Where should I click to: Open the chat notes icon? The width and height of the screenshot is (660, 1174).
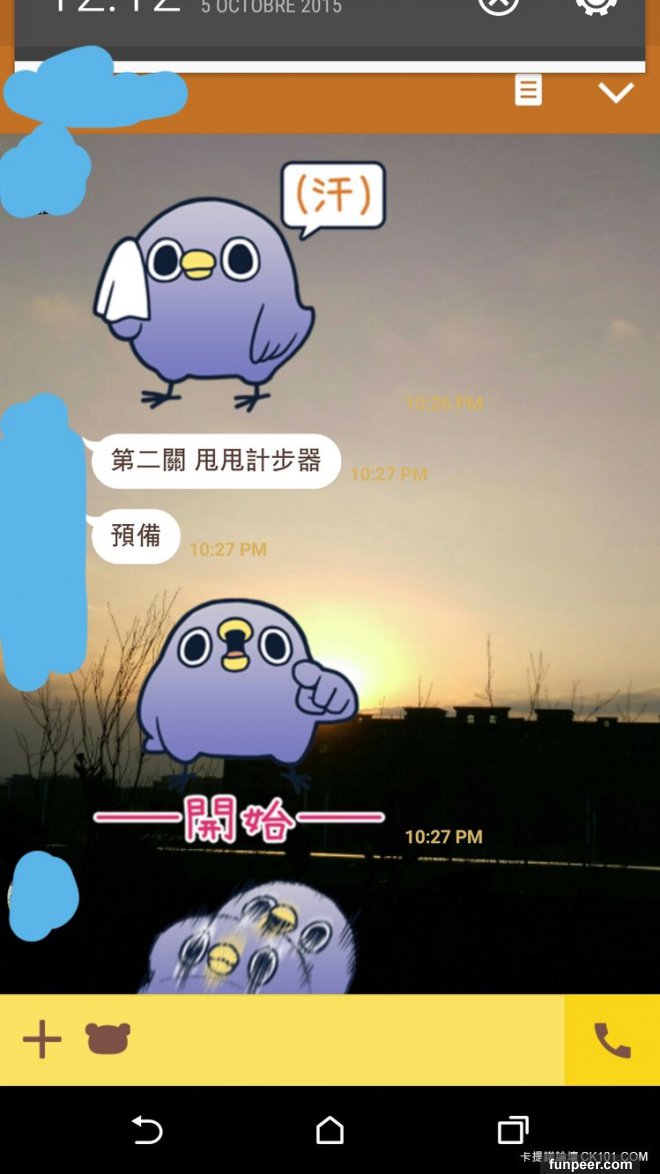pyautogui.click(x=528, y=91)
